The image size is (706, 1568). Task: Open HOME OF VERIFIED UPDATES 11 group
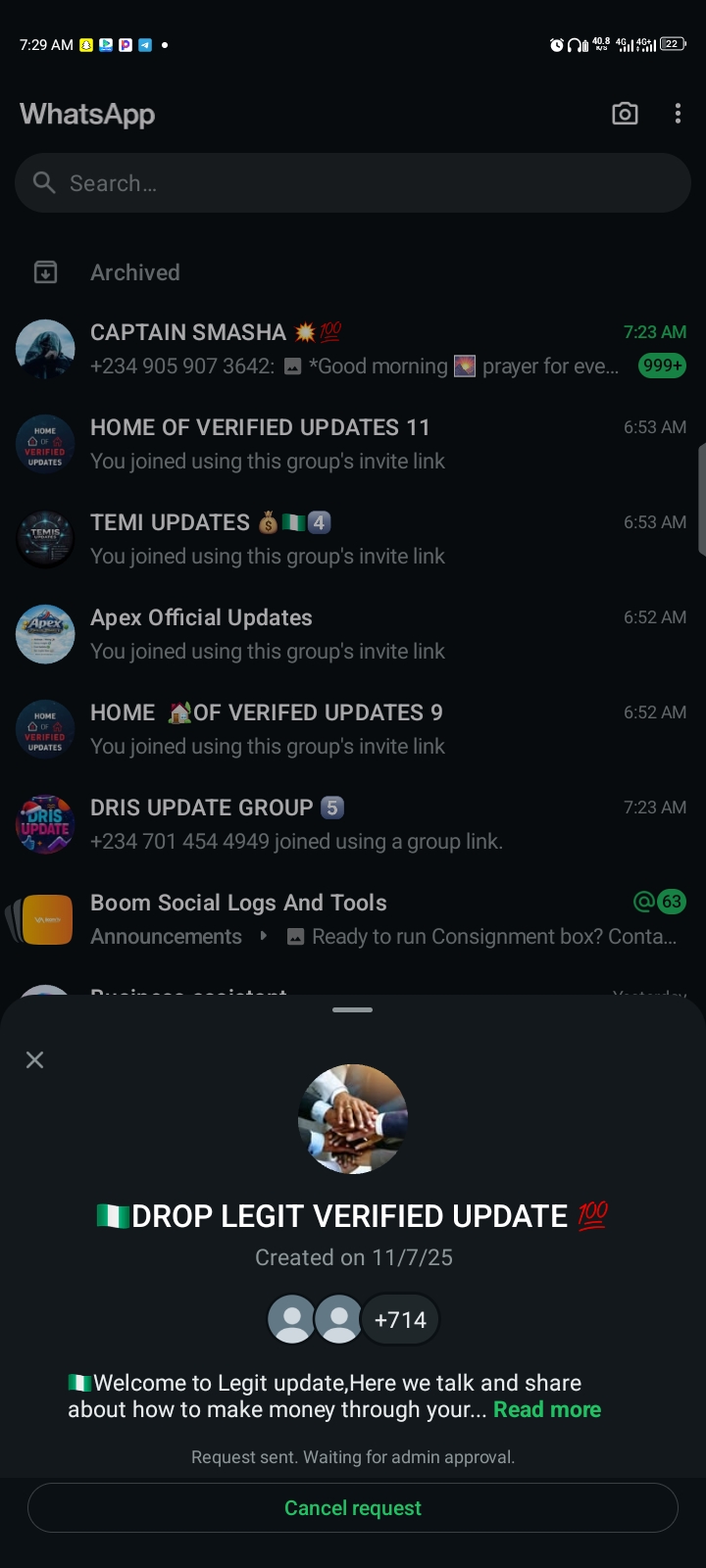pyautogui.click(x=353, y=444)
